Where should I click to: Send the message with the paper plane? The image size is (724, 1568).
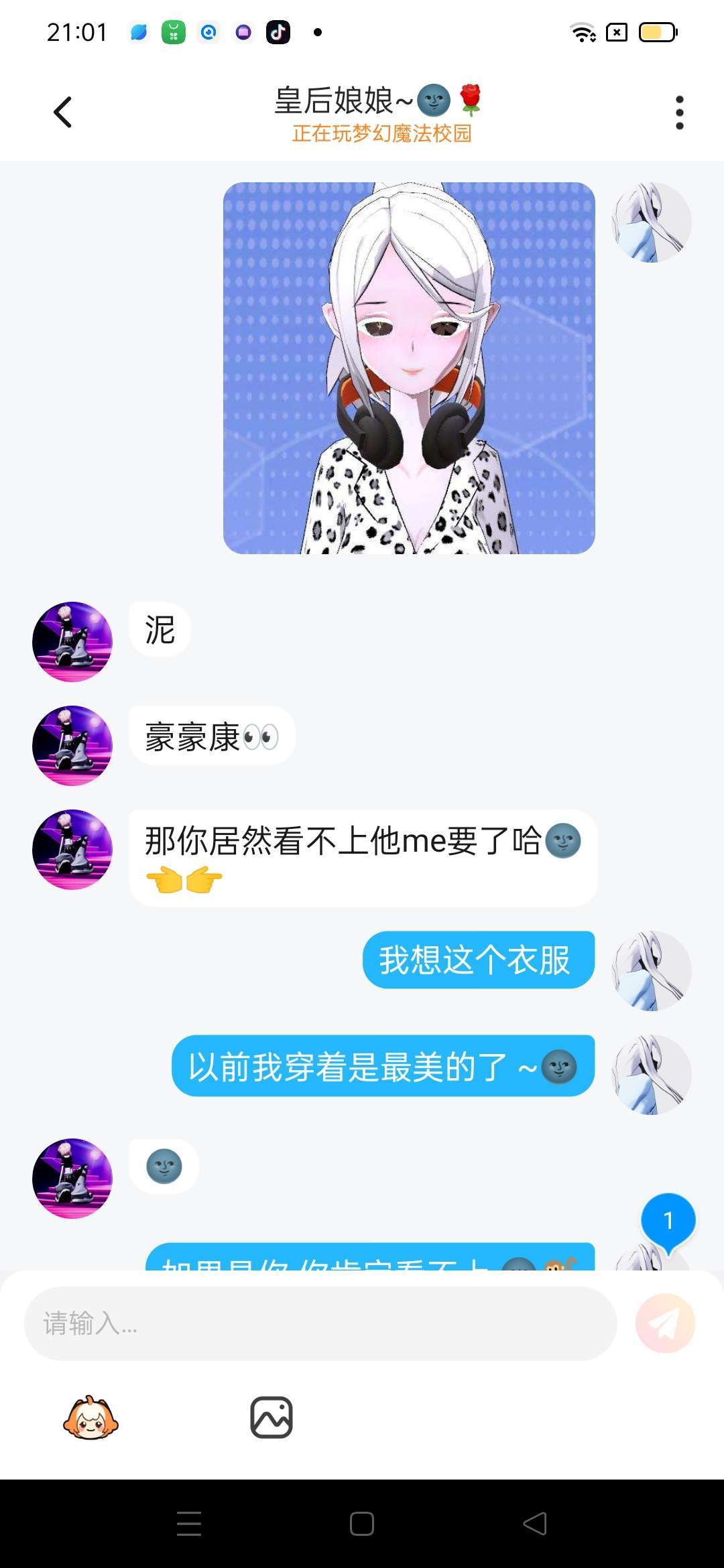pos(665,1323)
